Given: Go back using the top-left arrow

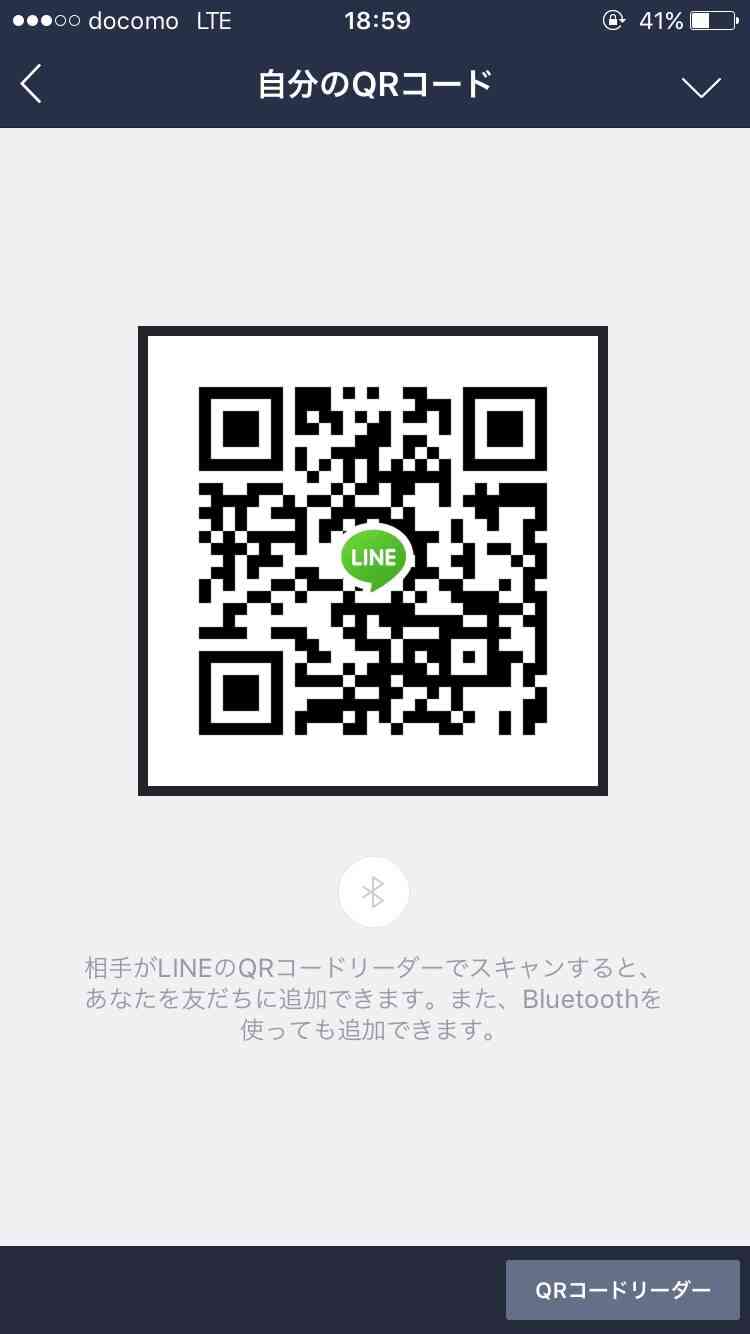Looking at the screenshot, I should point(31,85).
